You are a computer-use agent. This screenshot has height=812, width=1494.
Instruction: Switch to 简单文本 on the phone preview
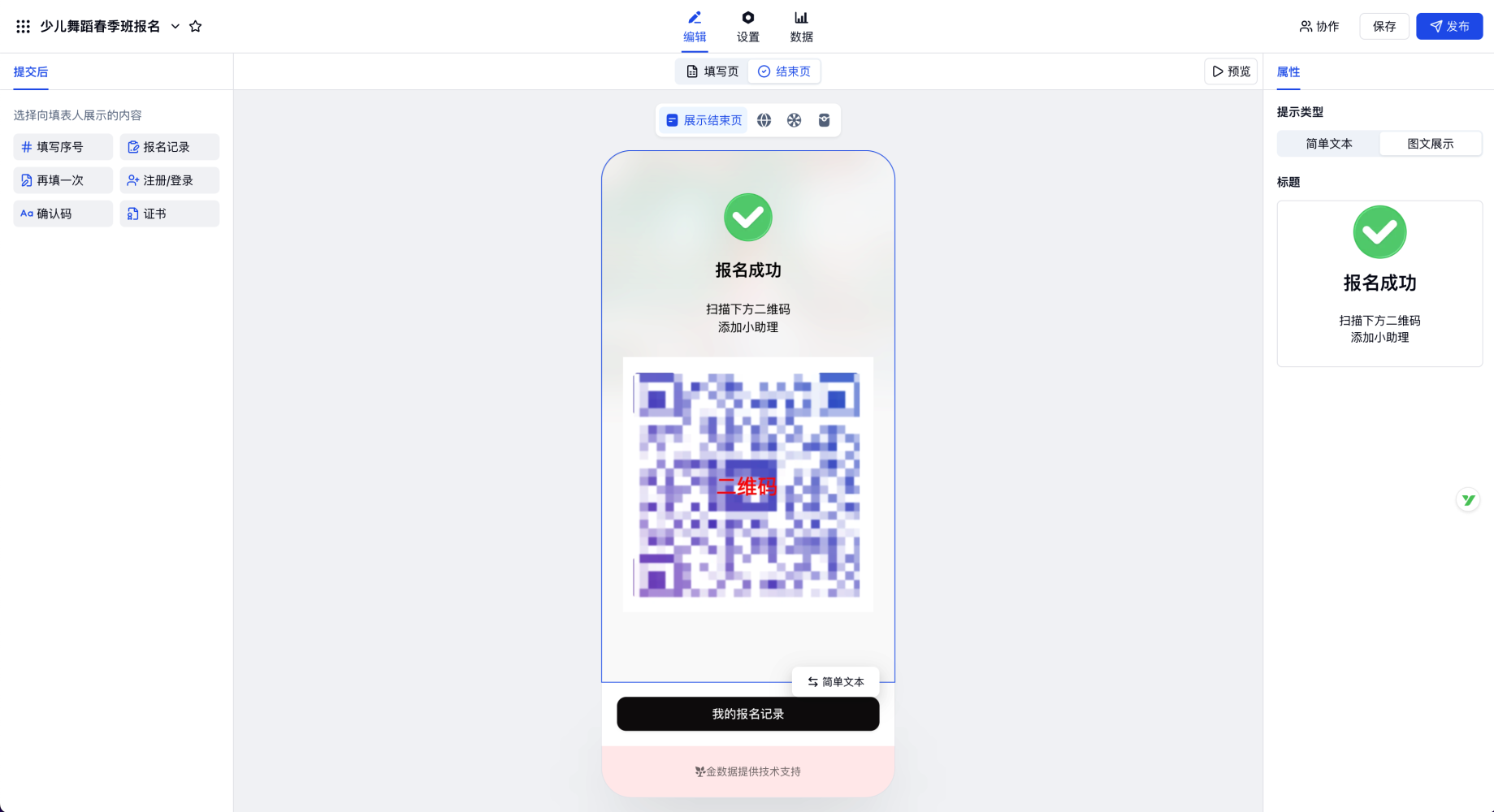[x=835, y=682]
